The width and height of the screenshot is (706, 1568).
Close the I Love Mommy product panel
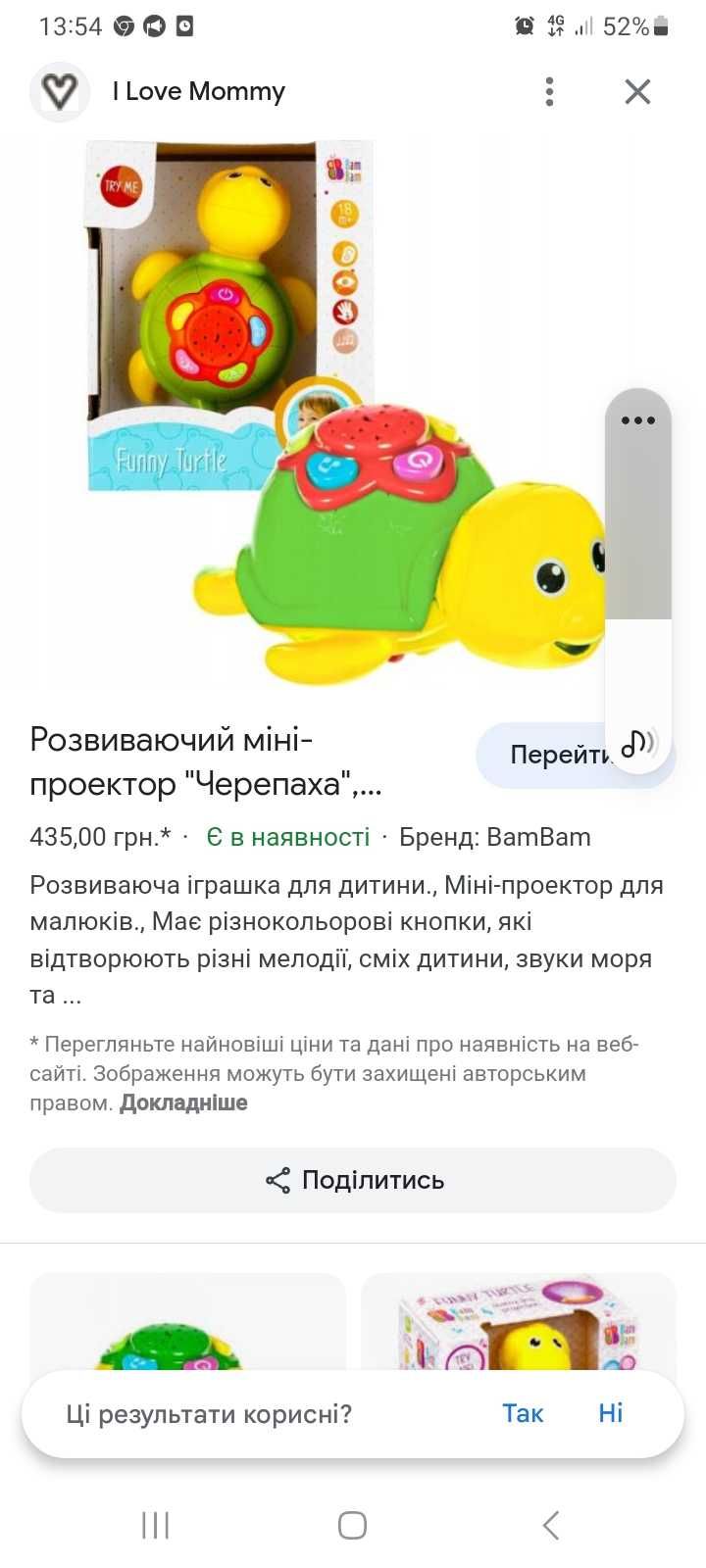[x=637, y=91]
